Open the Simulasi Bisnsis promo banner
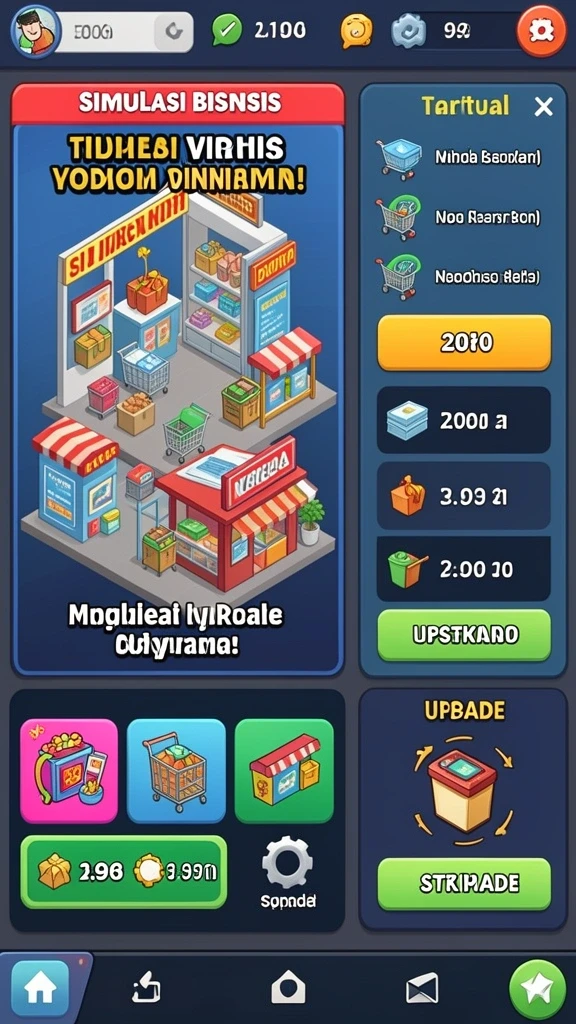 (x=178, y=379)
